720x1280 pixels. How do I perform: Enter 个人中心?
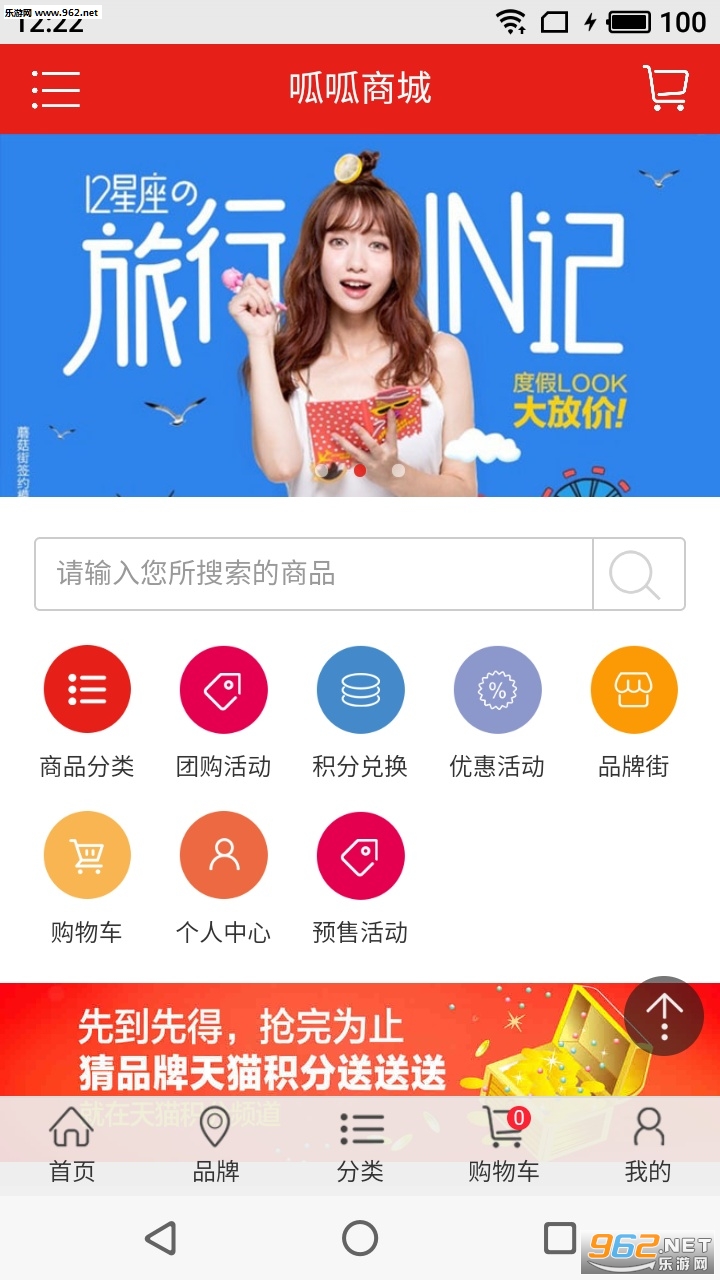coord(223,856)
